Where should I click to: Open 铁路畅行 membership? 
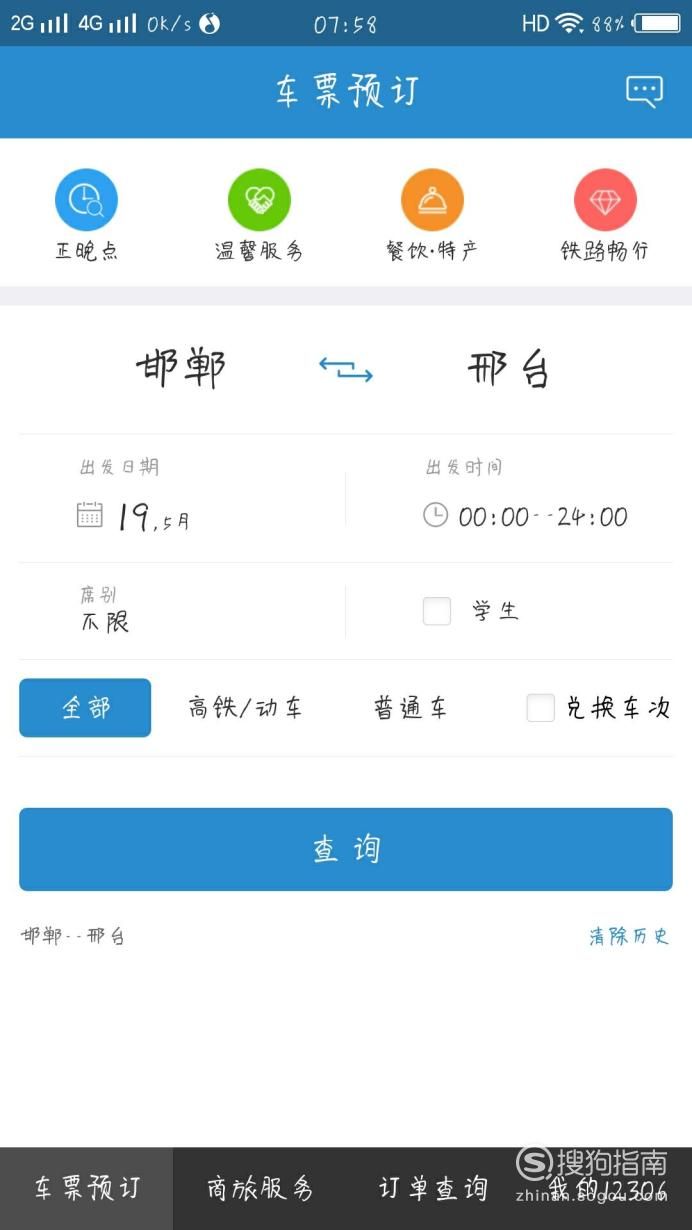605,215
